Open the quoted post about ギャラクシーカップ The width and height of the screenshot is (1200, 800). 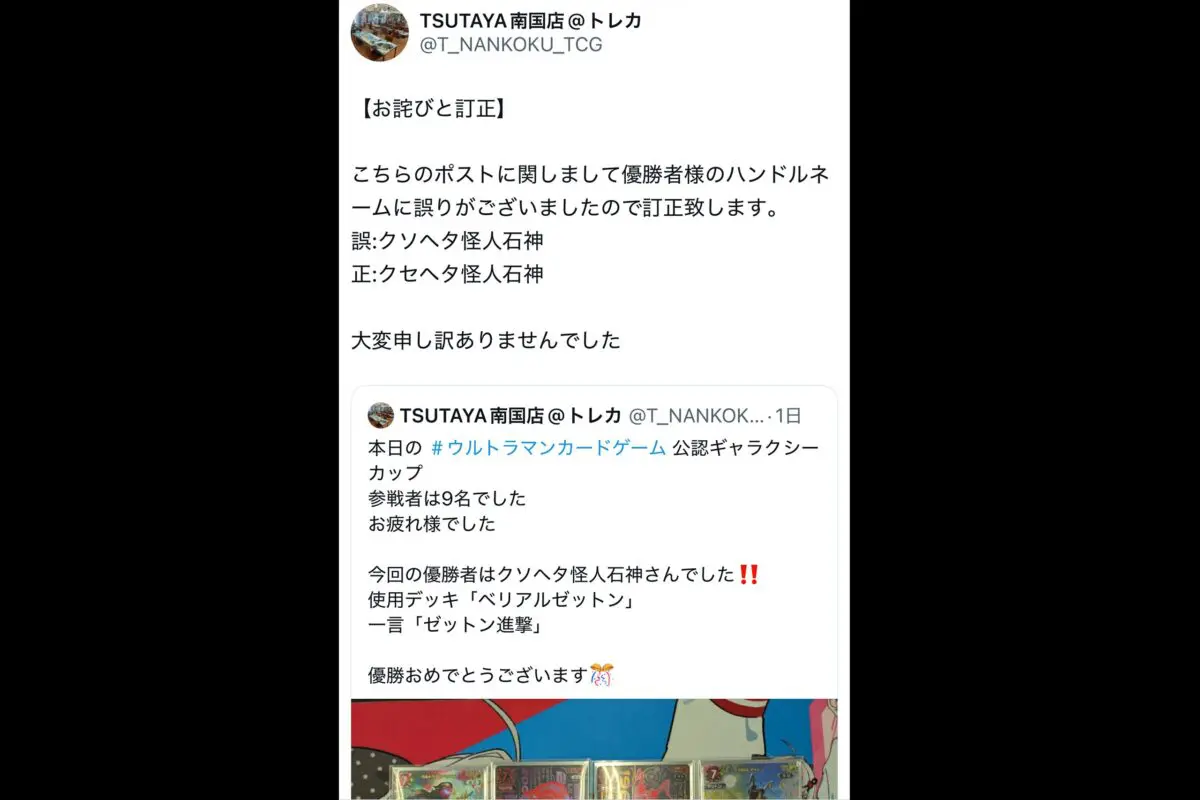pos(594,560)
